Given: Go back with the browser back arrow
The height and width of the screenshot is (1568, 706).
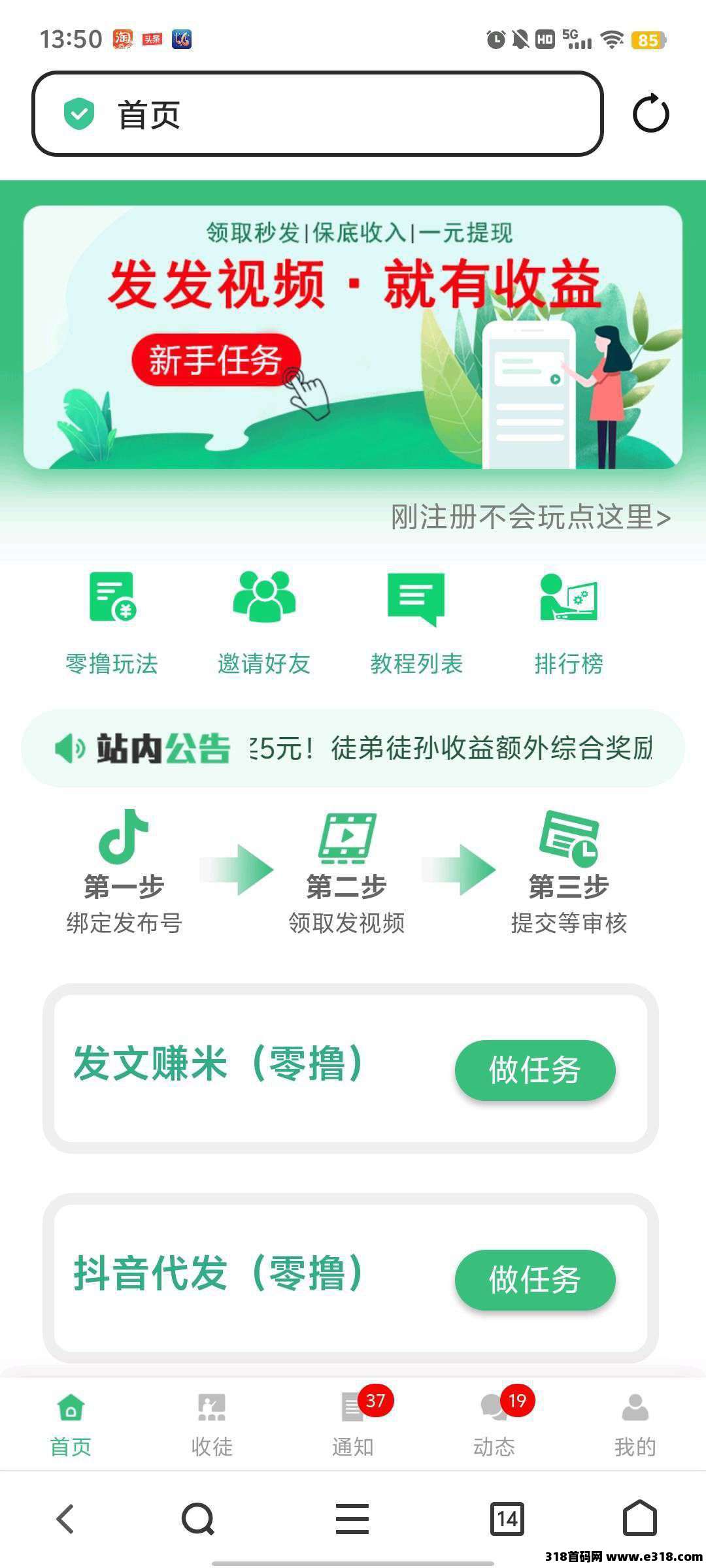Looking at the screenshot, I should (65, 1518).
